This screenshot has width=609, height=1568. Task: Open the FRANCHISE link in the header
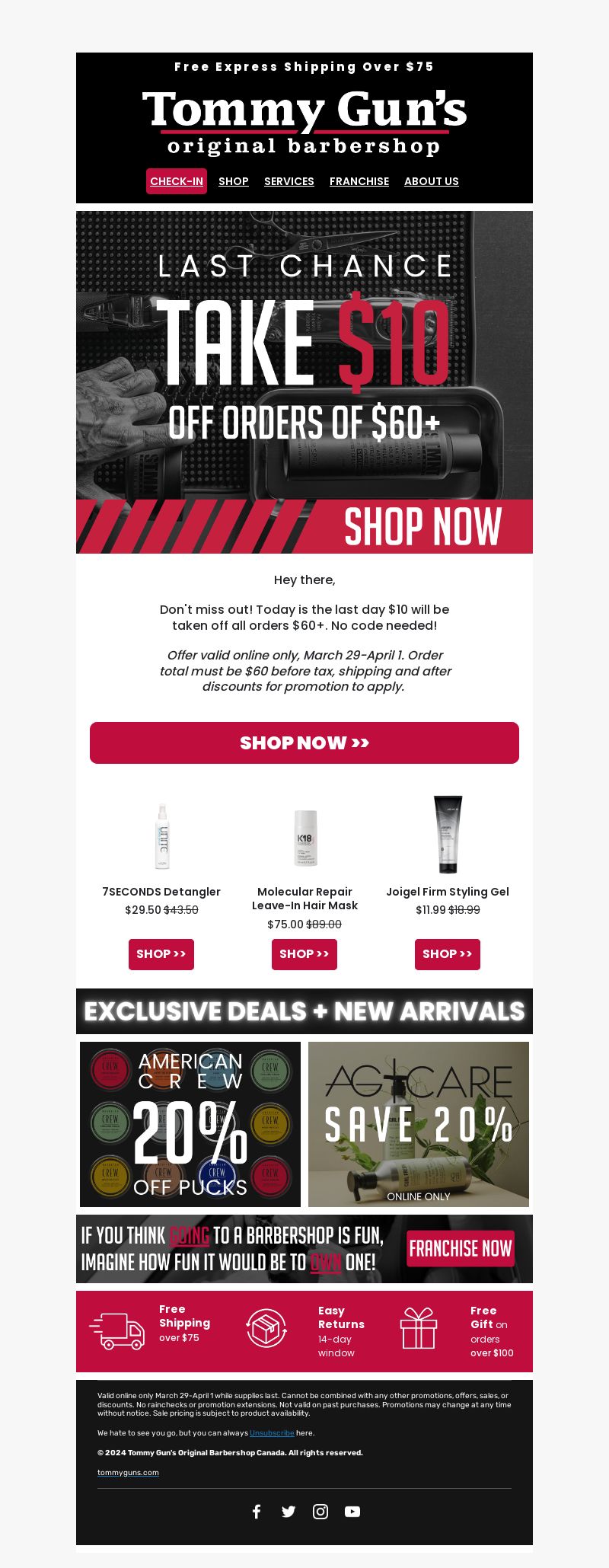click(x=359, y=181)
